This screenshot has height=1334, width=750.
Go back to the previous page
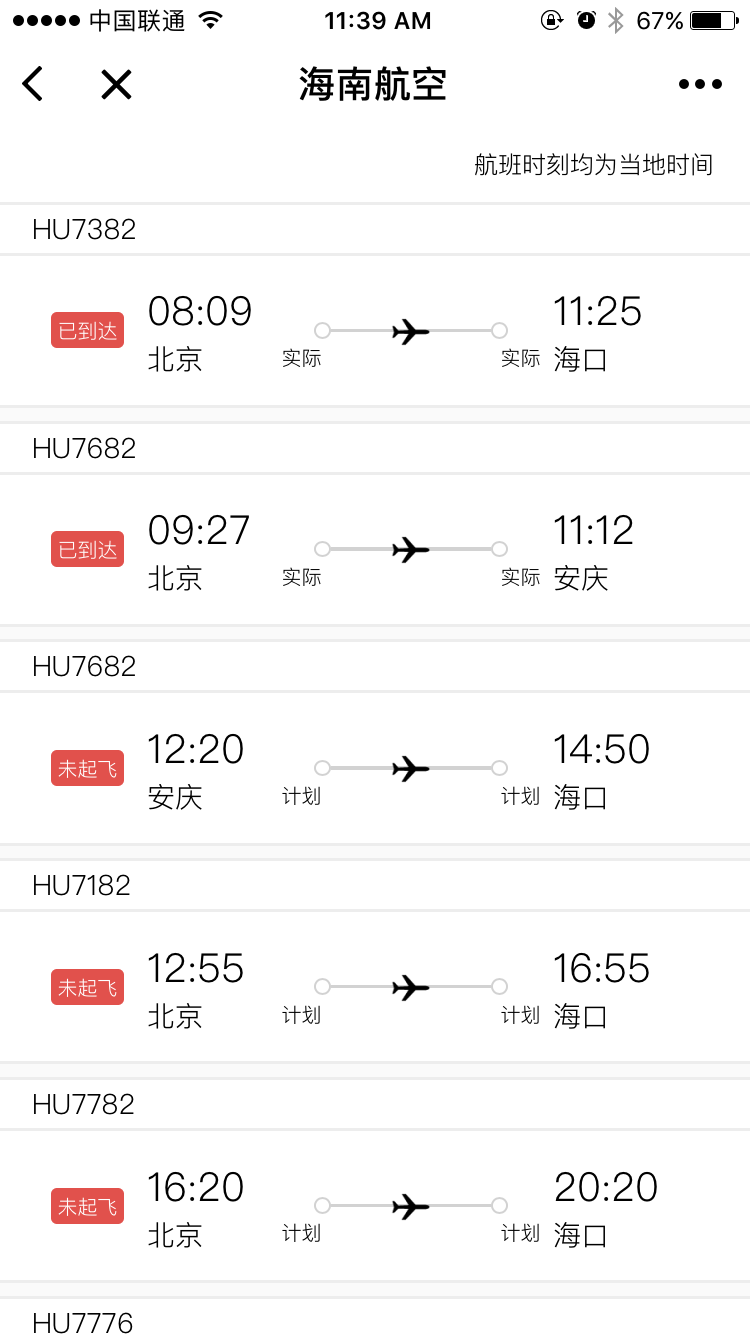[33, 85]
